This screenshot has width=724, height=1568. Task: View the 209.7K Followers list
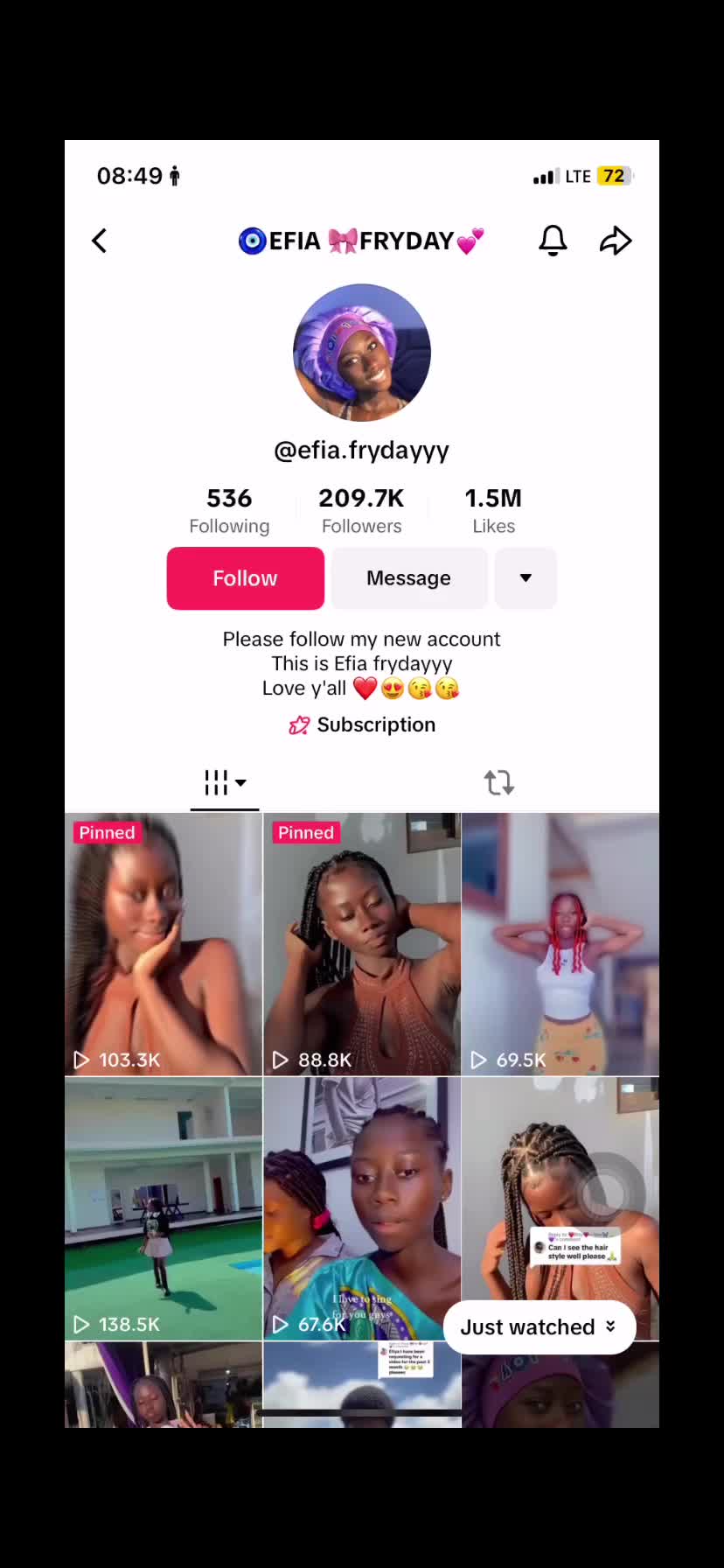(x=361, y=510)
